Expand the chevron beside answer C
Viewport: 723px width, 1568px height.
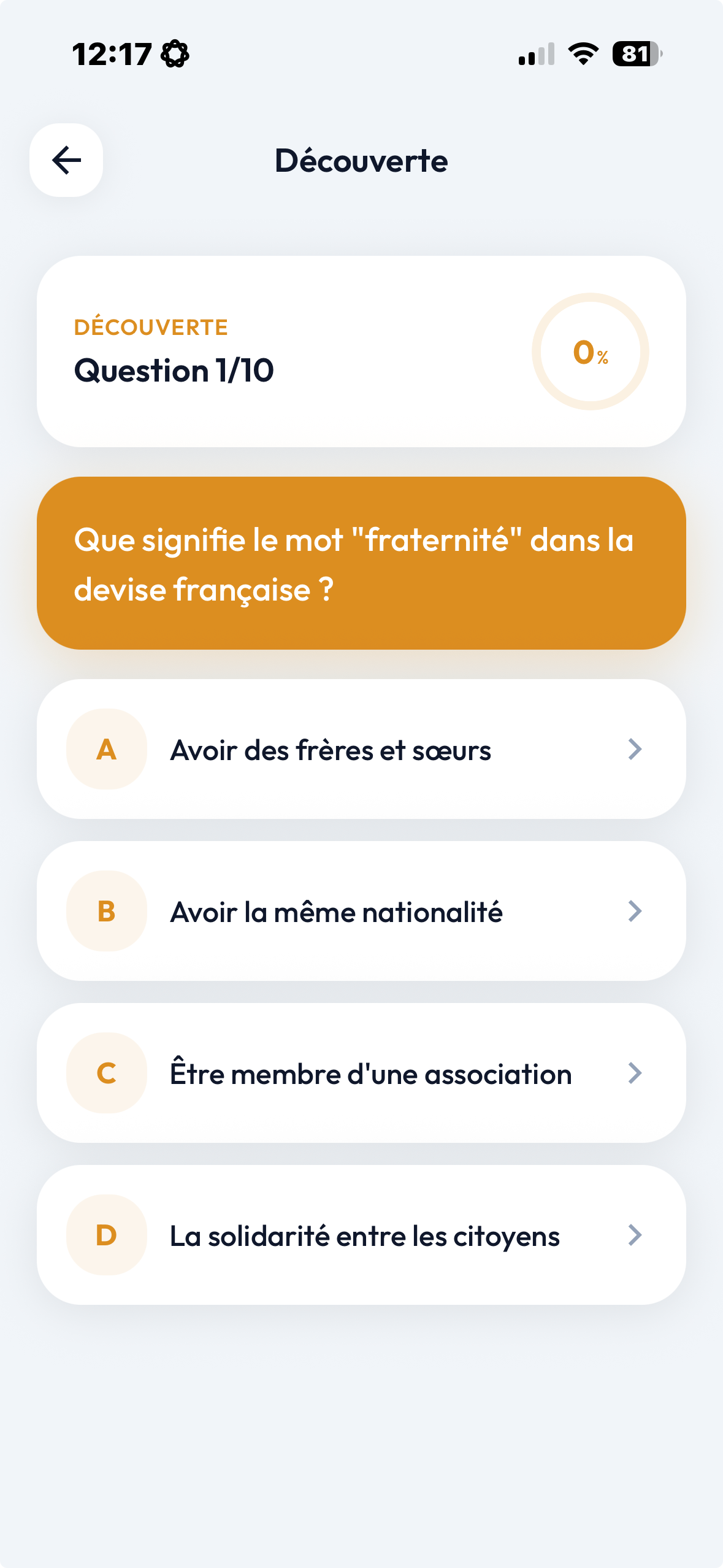636,1074
